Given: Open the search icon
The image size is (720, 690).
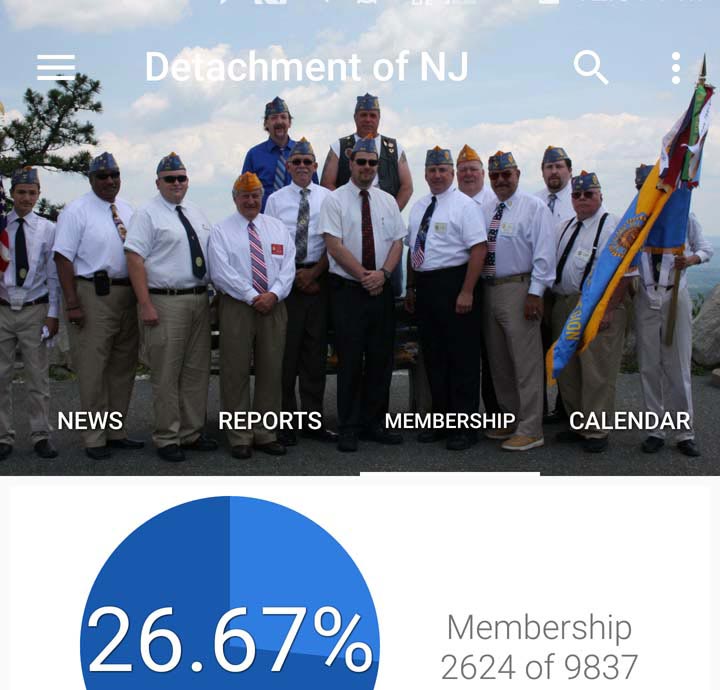Looking at the screenshot, I should (x=591, y=67).
